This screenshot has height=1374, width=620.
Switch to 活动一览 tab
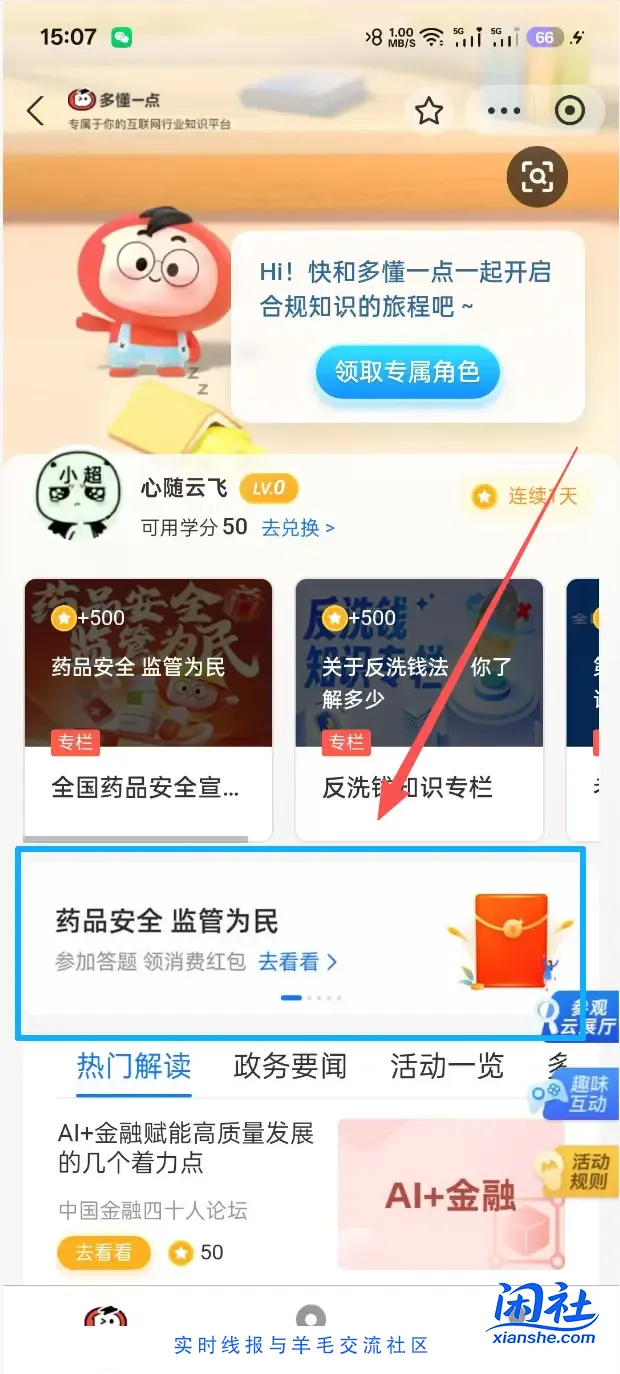[447, 1066]
